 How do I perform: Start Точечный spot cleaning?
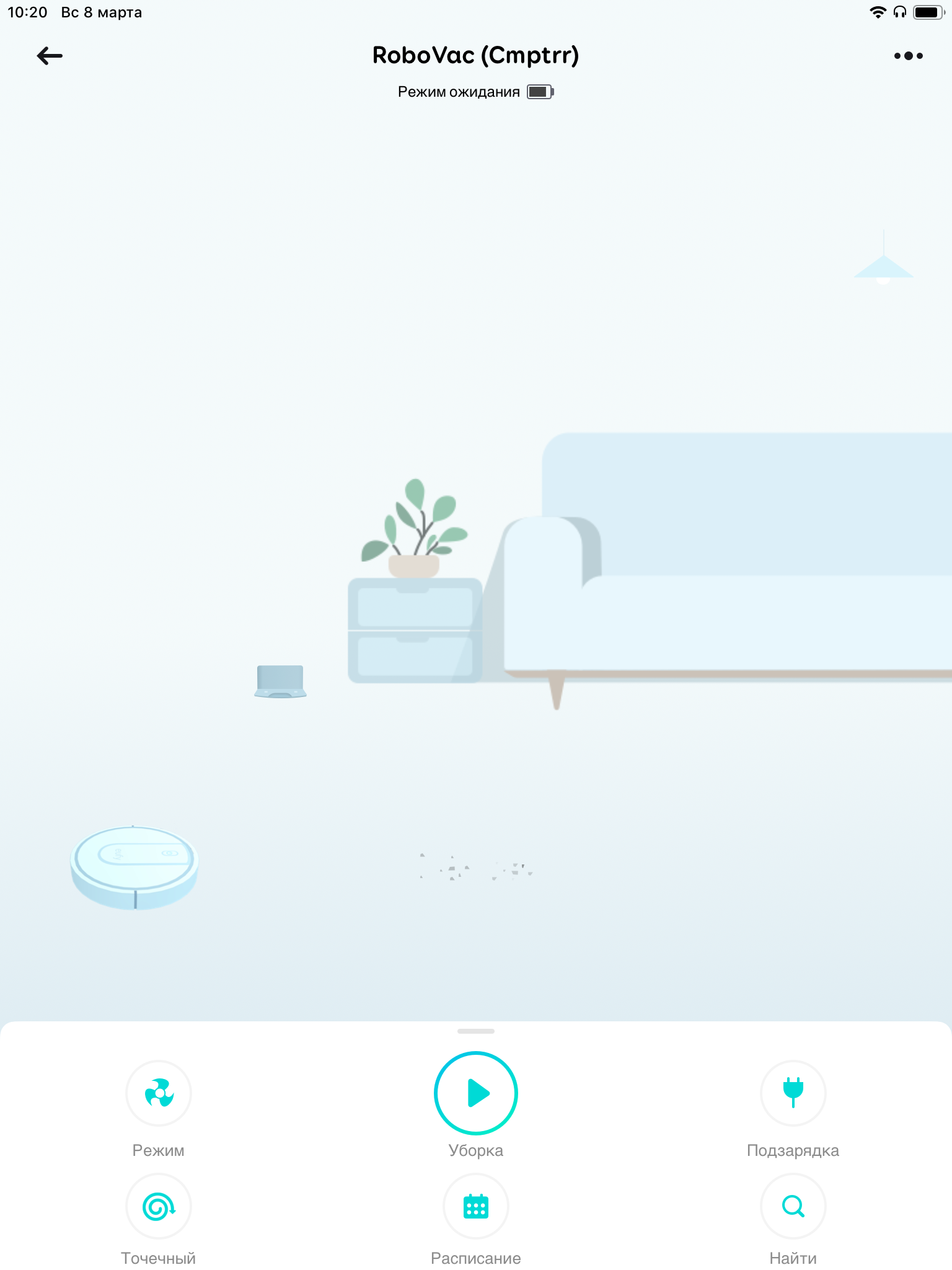click(159, 1206)
